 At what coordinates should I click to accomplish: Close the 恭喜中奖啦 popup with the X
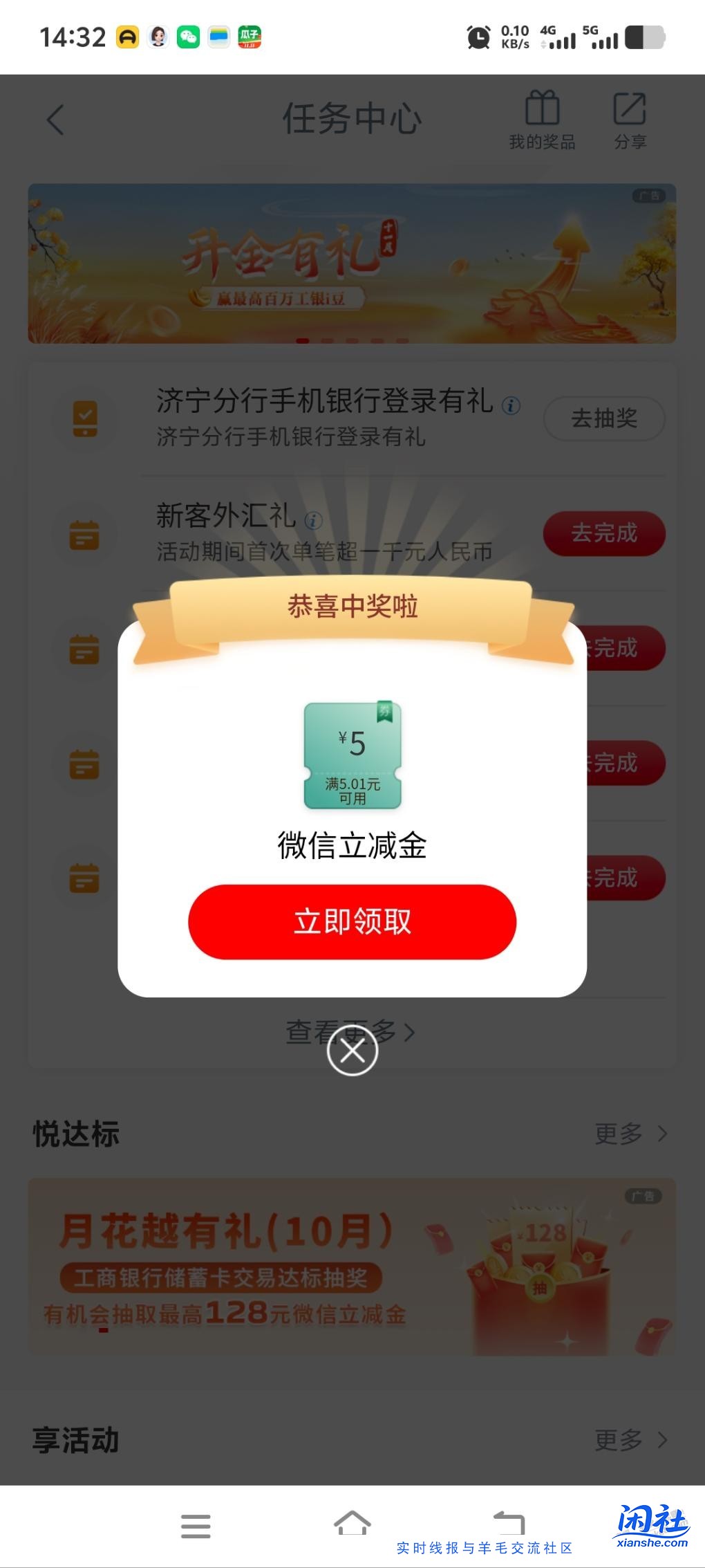[x=352, y=1049]
